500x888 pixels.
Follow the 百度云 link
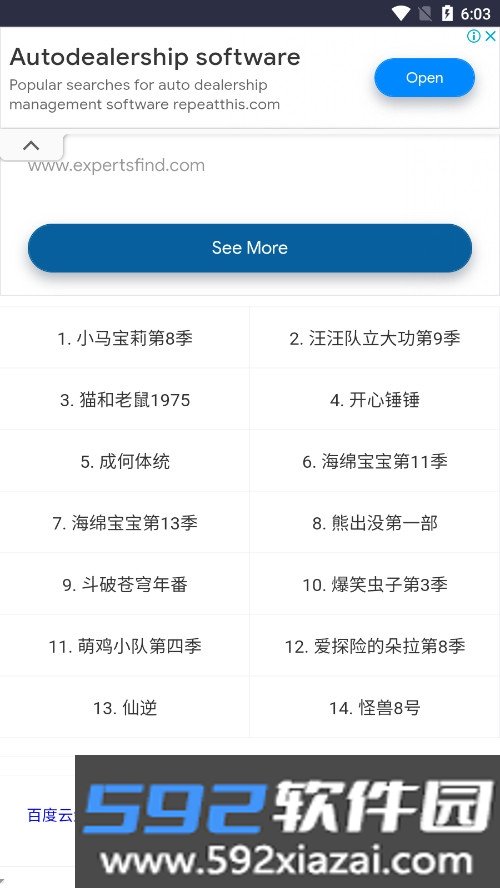click(51, 816)
